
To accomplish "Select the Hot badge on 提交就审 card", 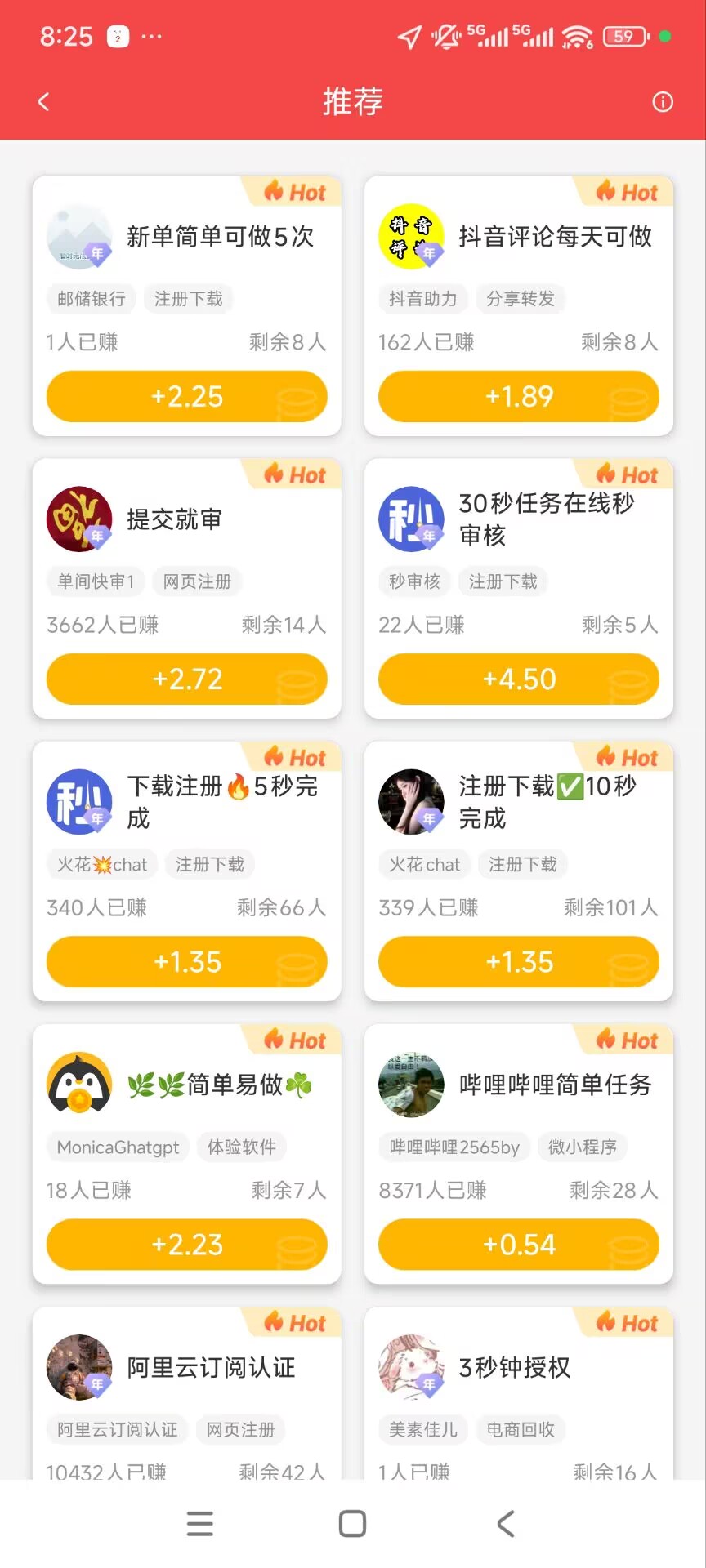I will click(296, 474).
